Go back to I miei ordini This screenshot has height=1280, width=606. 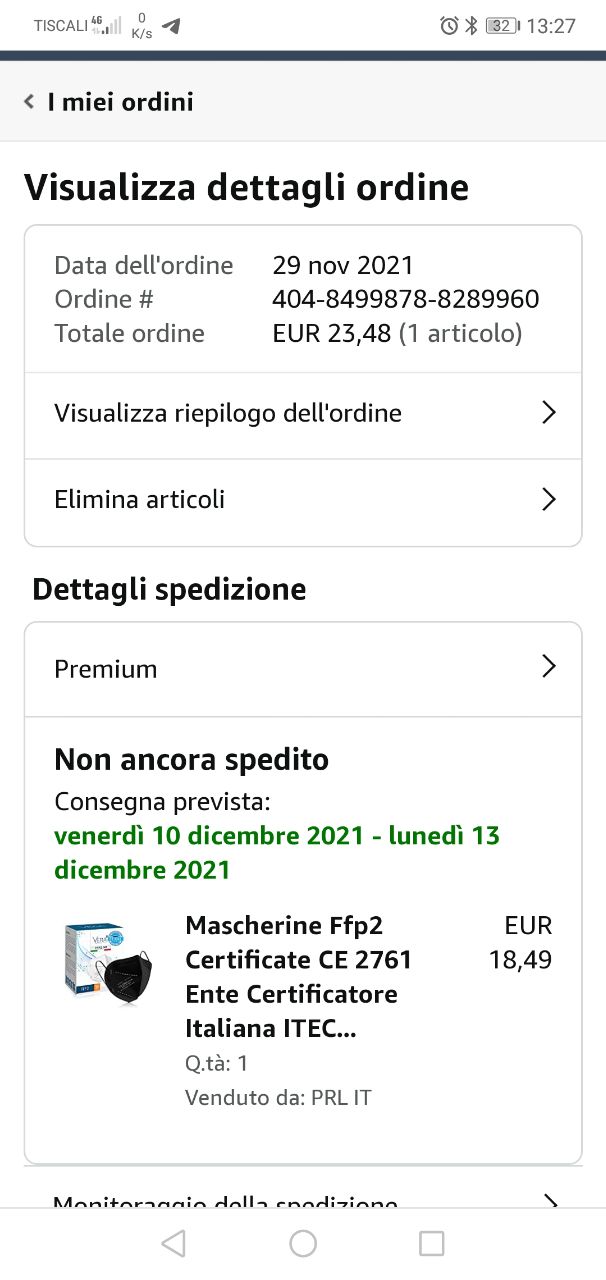pyautogui.click(x=108, y=102)
